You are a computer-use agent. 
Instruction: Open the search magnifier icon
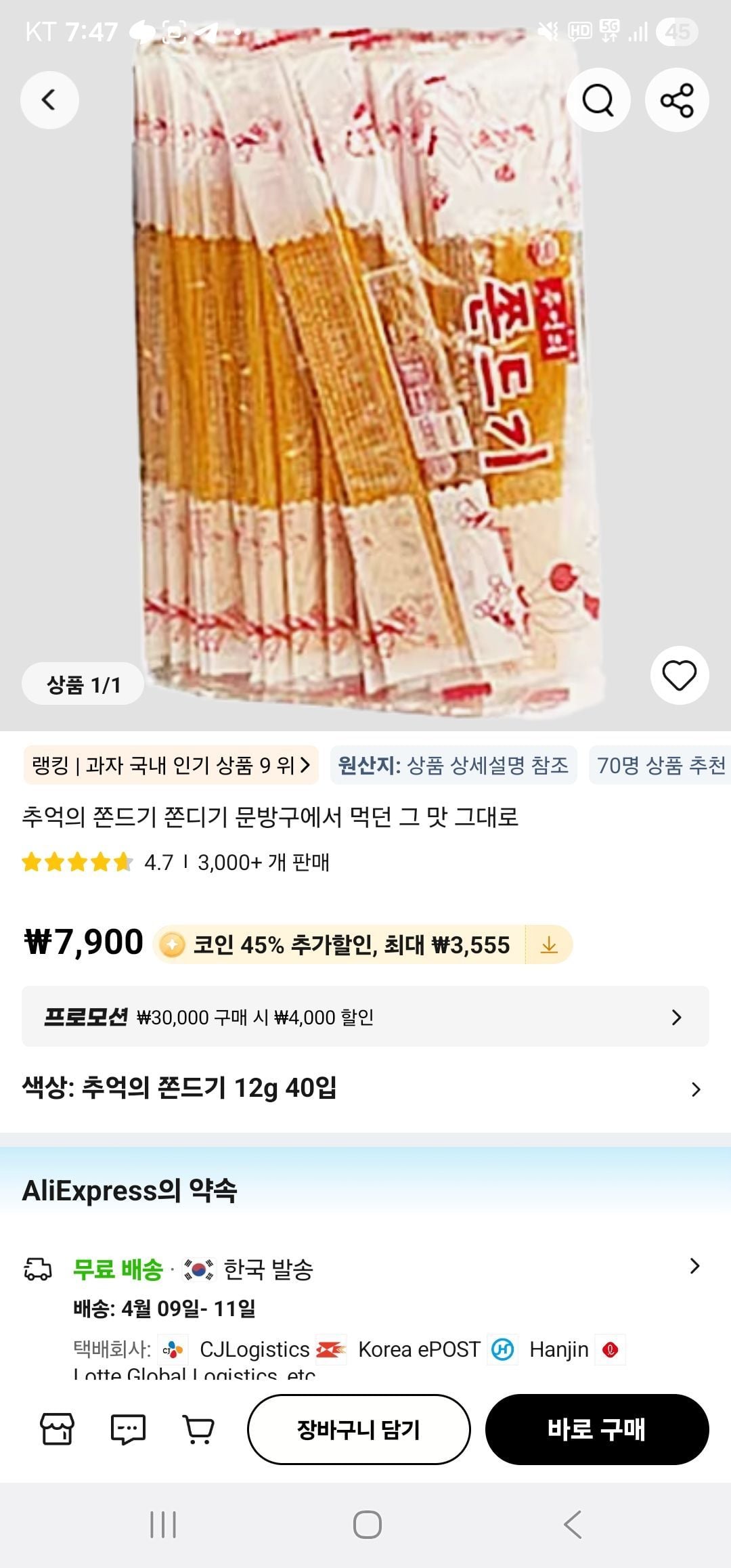click(x=598, y=100)
